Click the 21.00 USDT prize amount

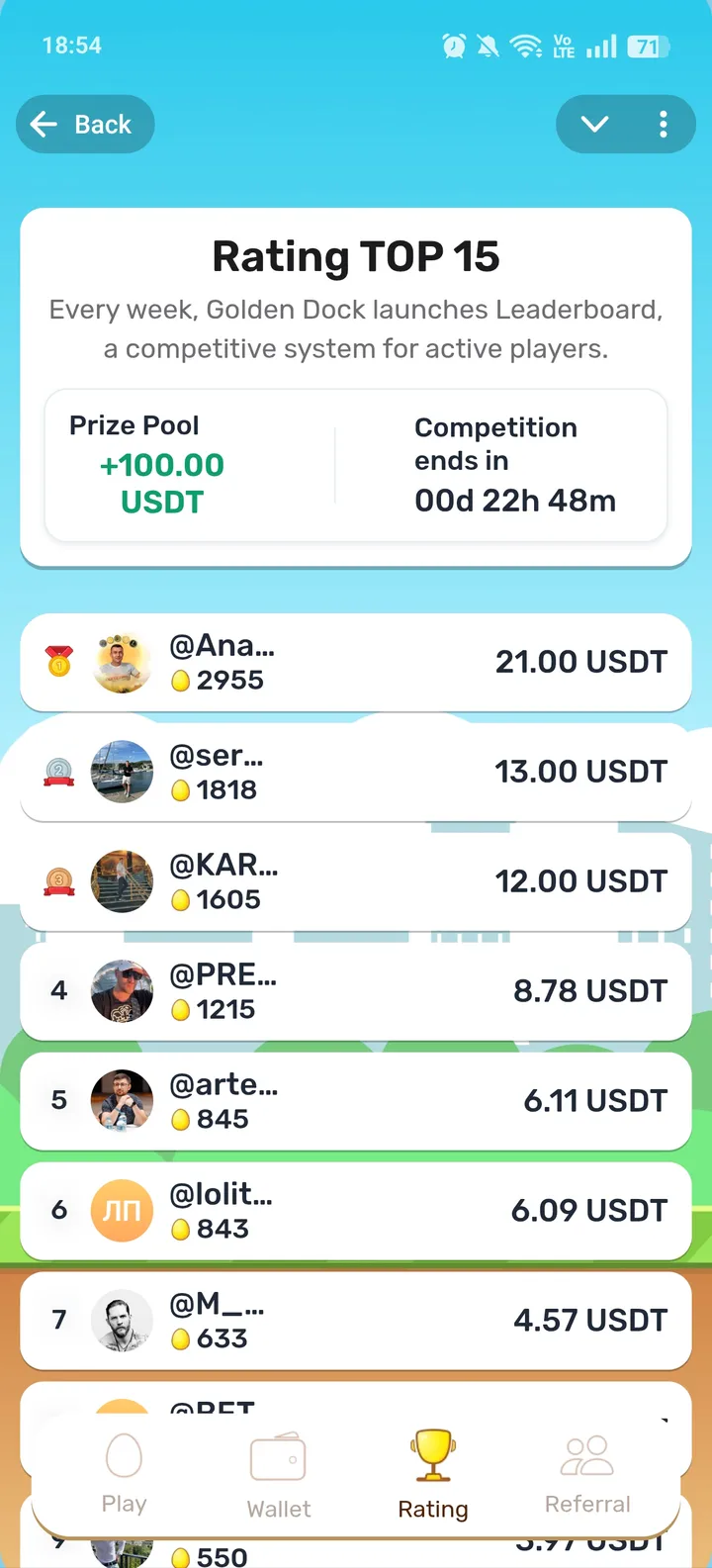[581, 662]
